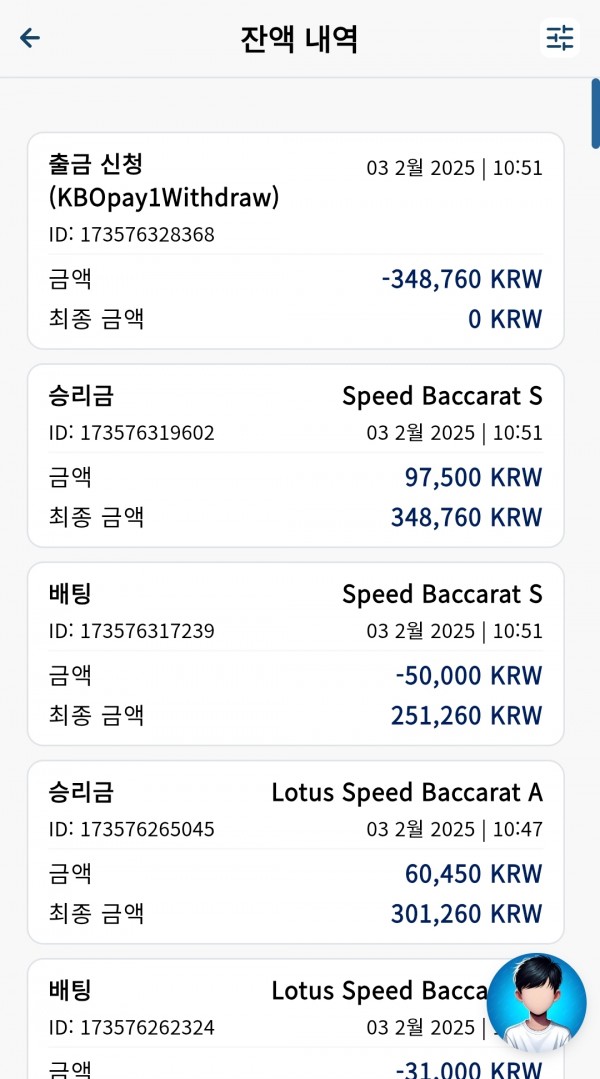Go back using the top-left arrow
This screenshot has width=600, height=1079.
[30, 38]
